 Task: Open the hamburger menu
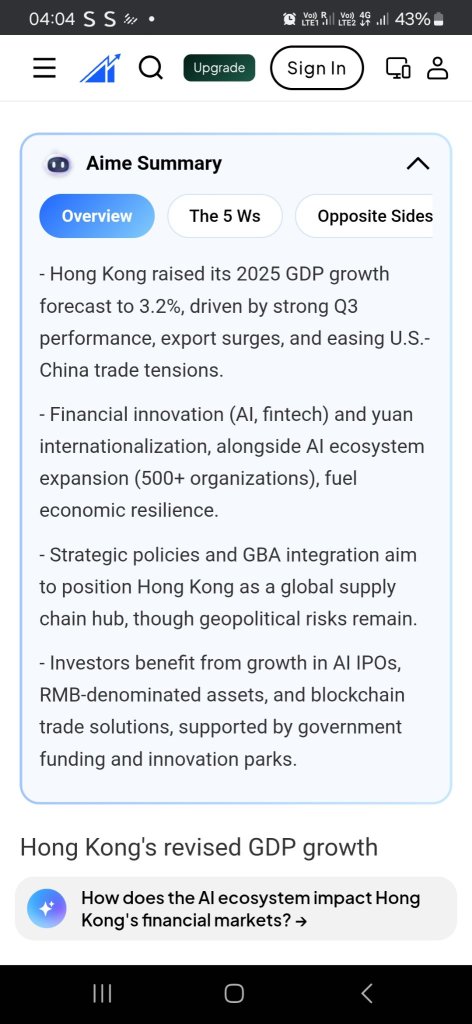coord(44,67)
